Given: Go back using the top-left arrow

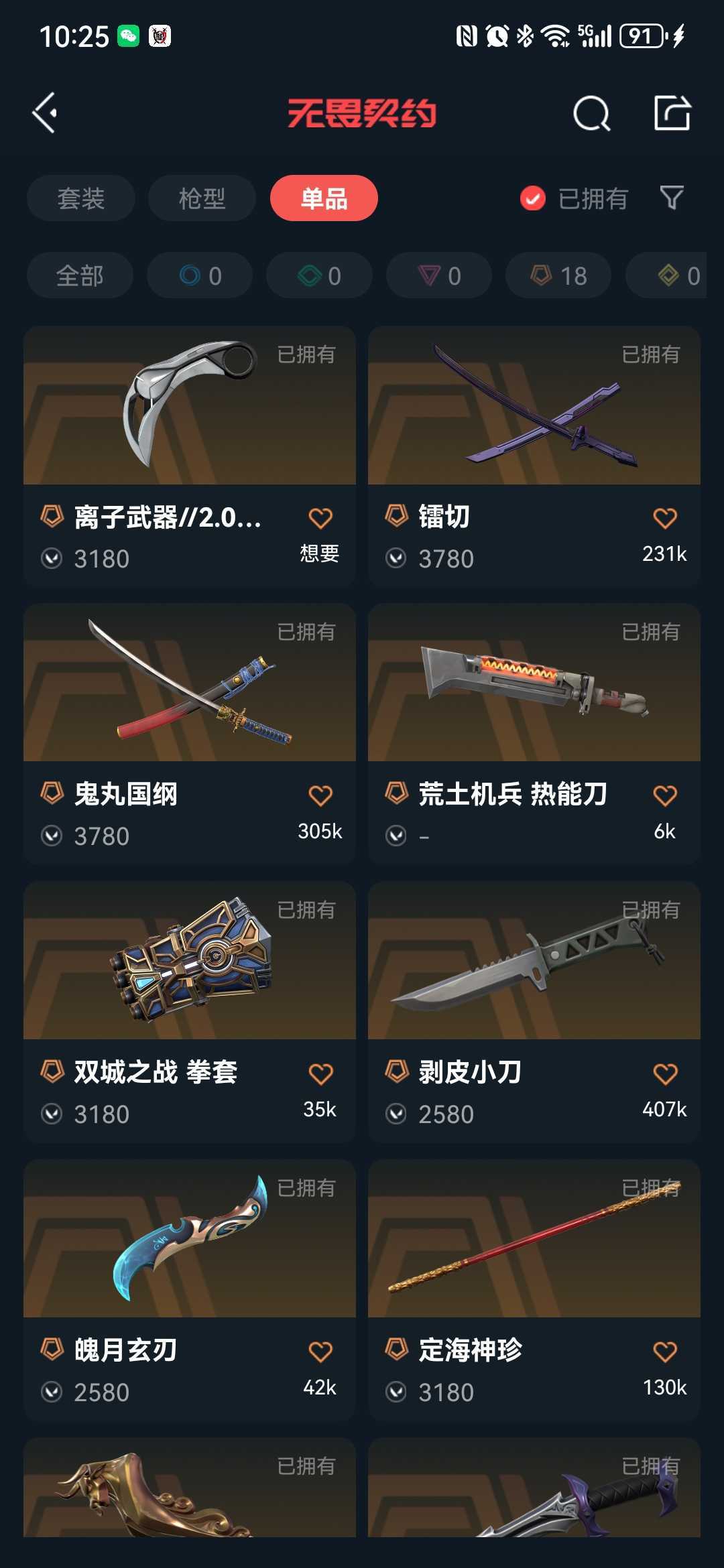Looking at the screenshot, I should [x=46, y=113].
